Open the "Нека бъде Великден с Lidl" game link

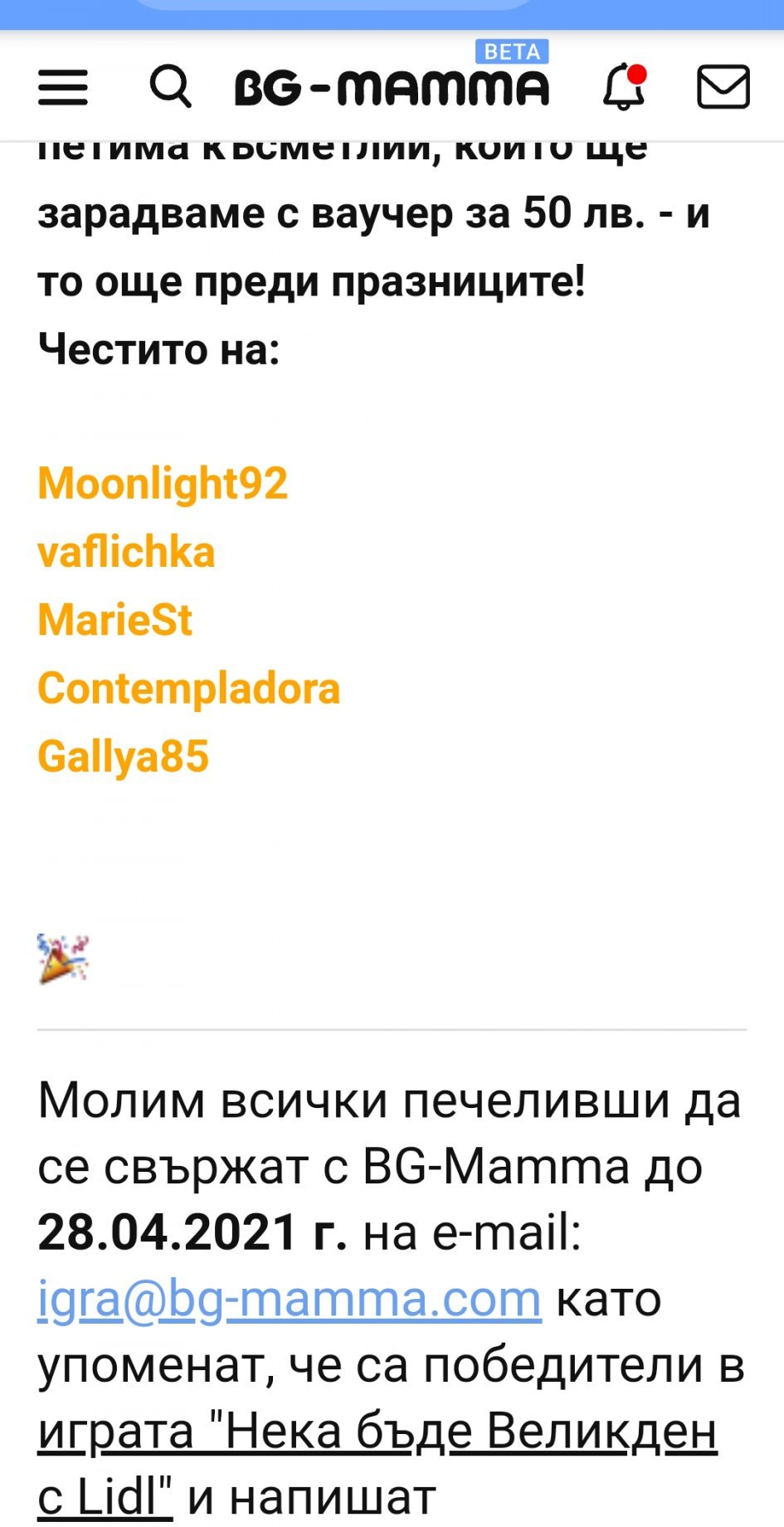point(377,1432)
